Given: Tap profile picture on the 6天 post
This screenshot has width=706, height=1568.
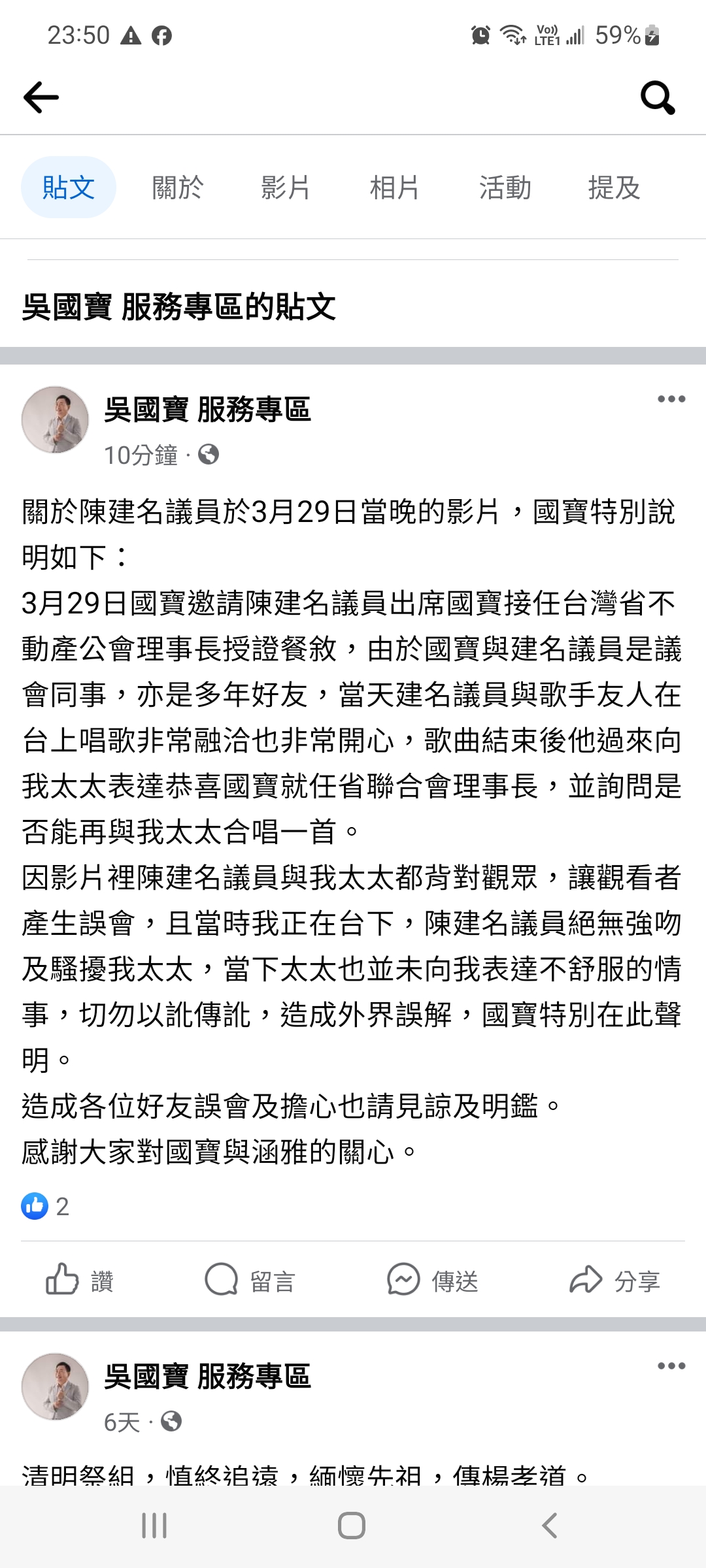Looking at the screenshot, I should click(56, 1386).
